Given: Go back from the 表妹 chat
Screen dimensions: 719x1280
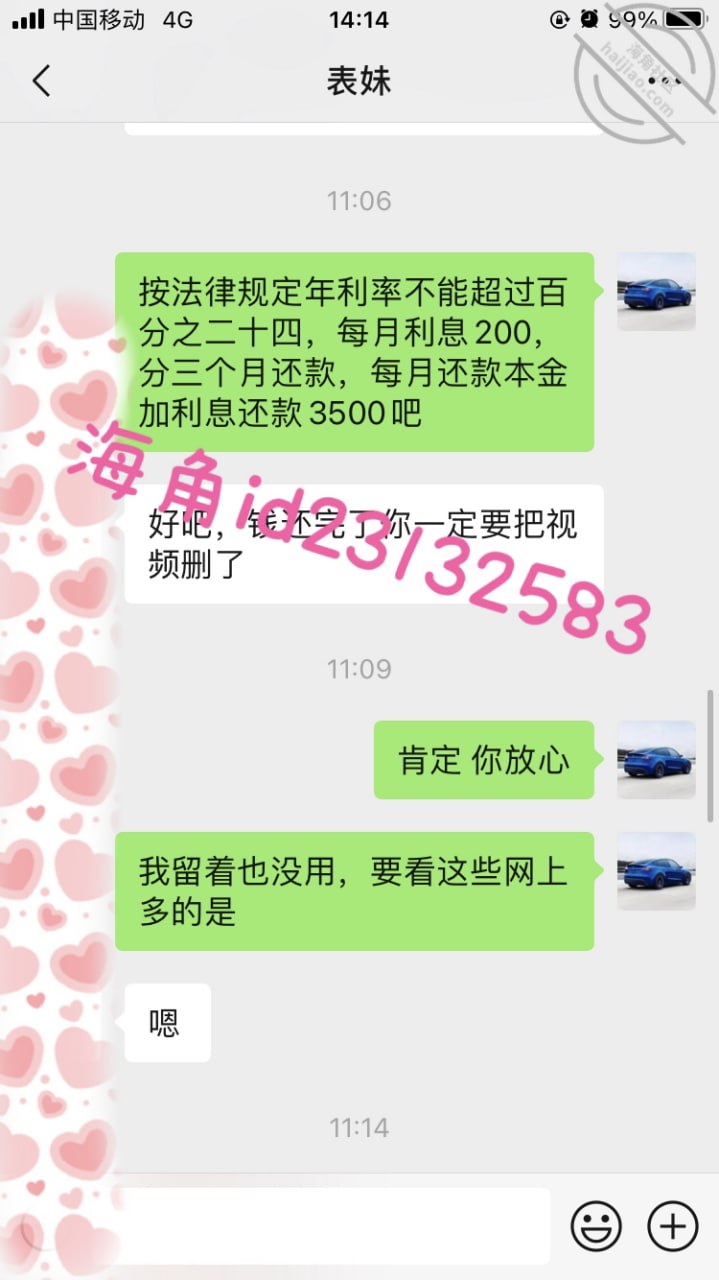Looking at the screenshot, I should click(x=41, y=81).
